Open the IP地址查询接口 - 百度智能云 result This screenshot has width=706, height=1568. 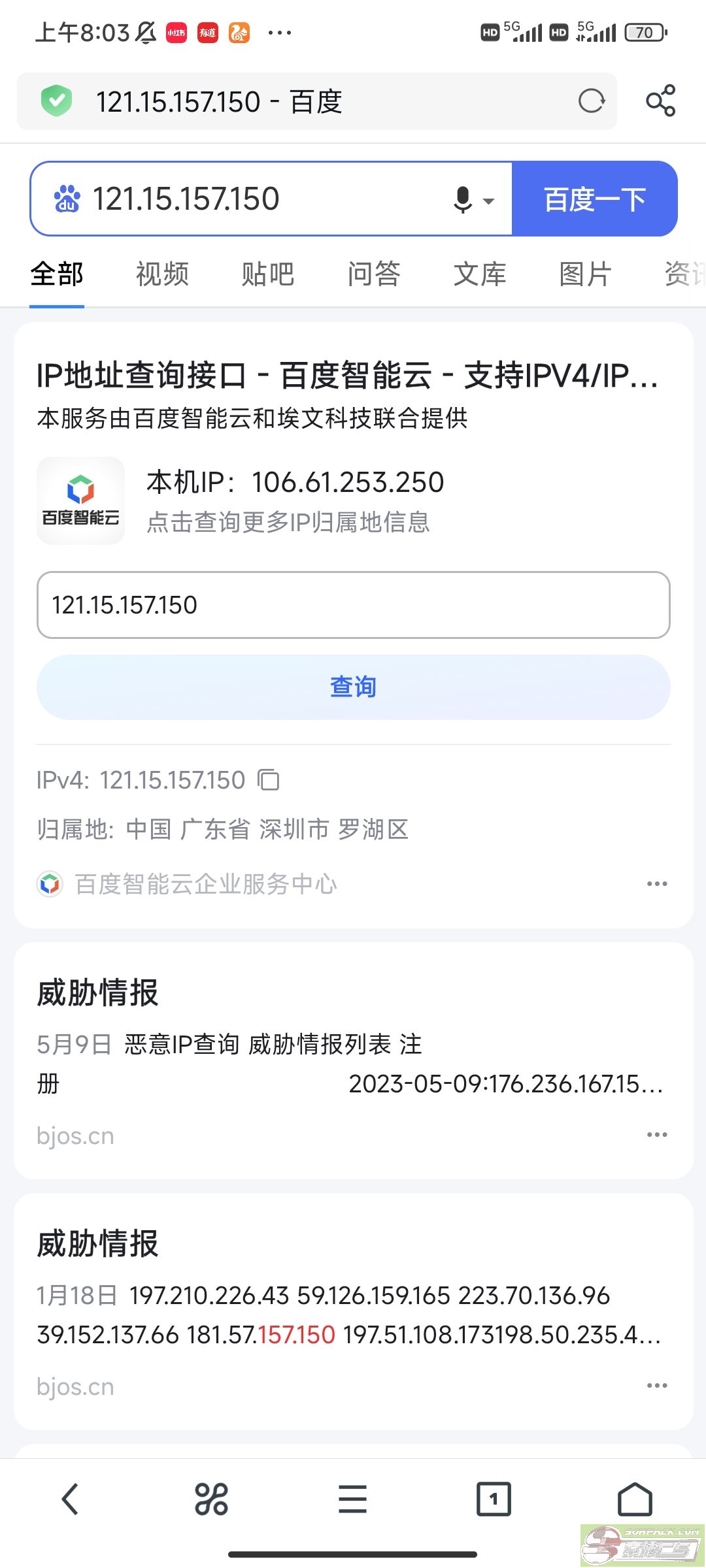pyautogui.click(x=347, y=376)
